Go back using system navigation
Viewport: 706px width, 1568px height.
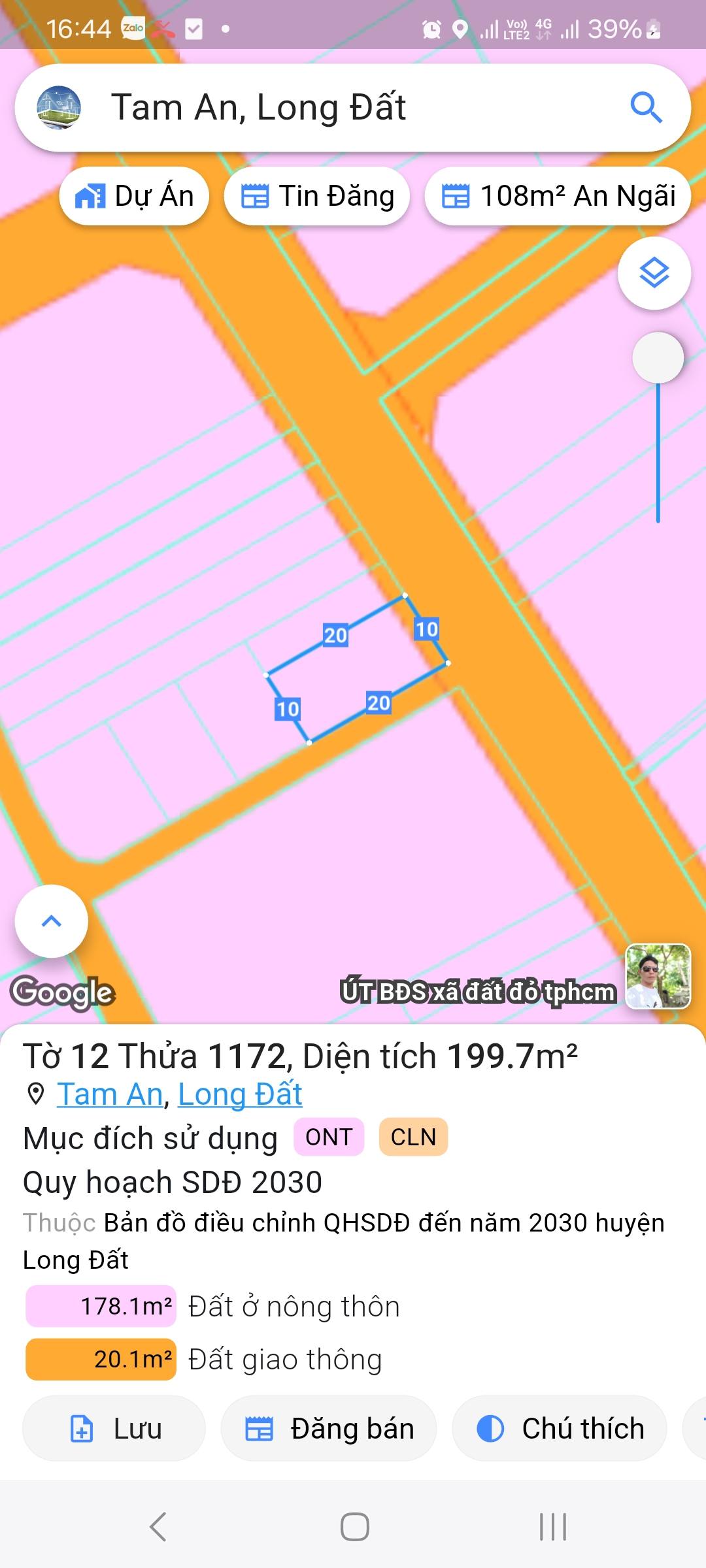(x=158, y=1527)
